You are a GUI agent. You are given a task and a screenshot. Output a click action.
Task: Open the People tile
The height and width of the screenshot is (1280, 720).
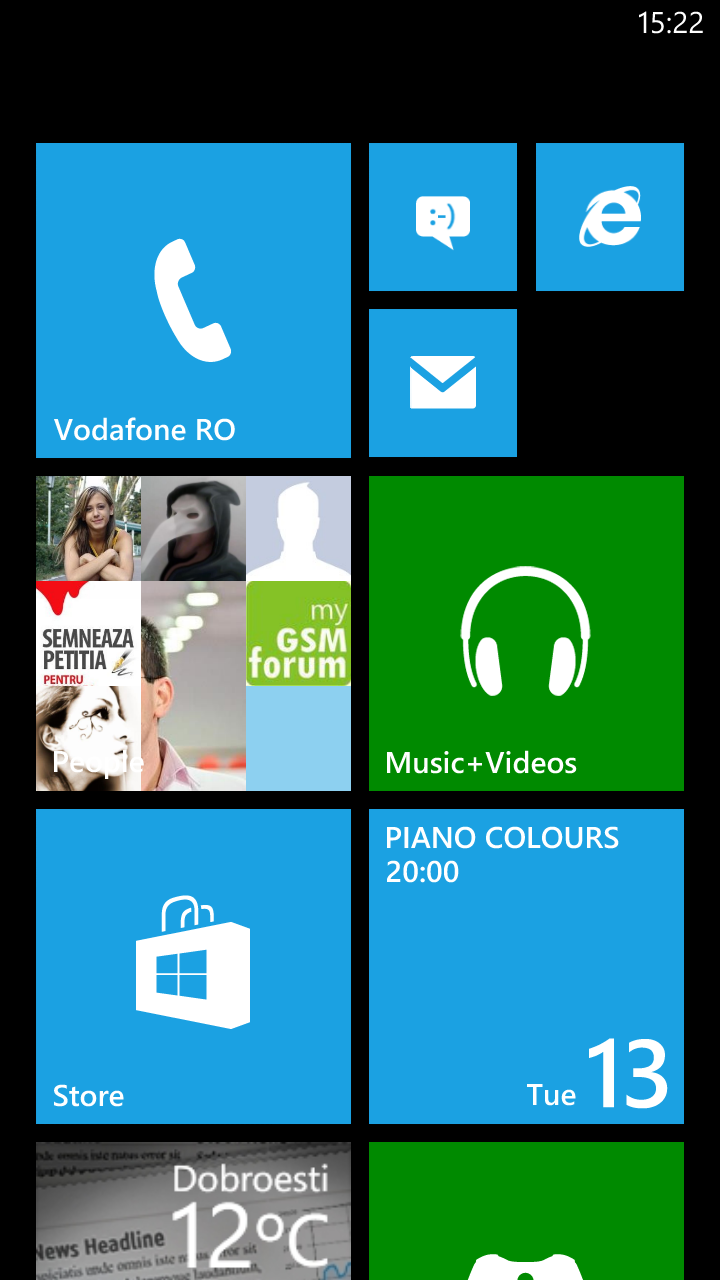[193, 633]
